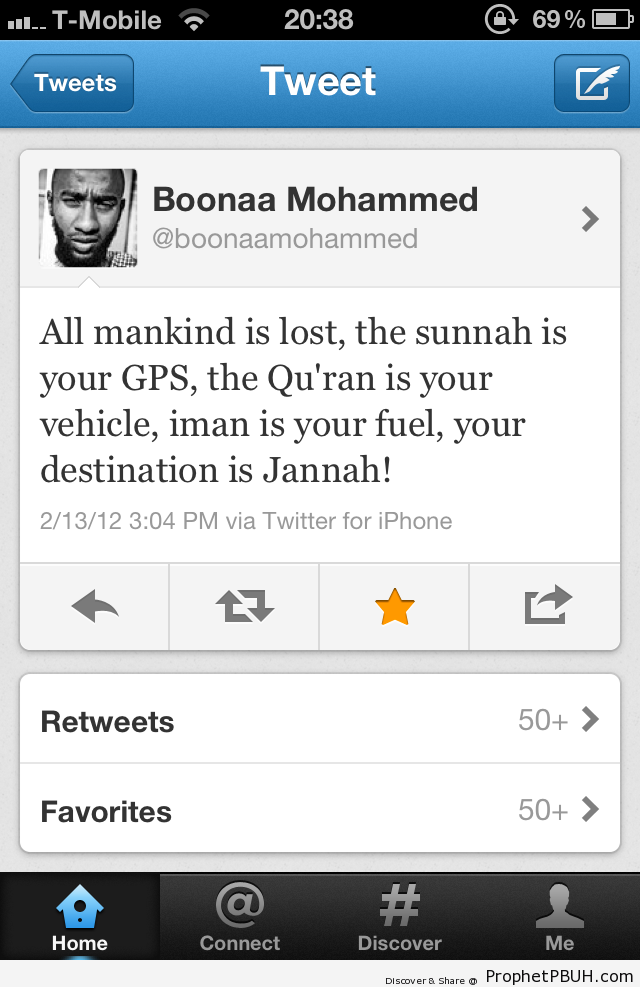Image resolution: width=640 pixels, height=987 pixels.
Task: View the Retweets list
Action: pyautogui.click(x=320, y=720)
